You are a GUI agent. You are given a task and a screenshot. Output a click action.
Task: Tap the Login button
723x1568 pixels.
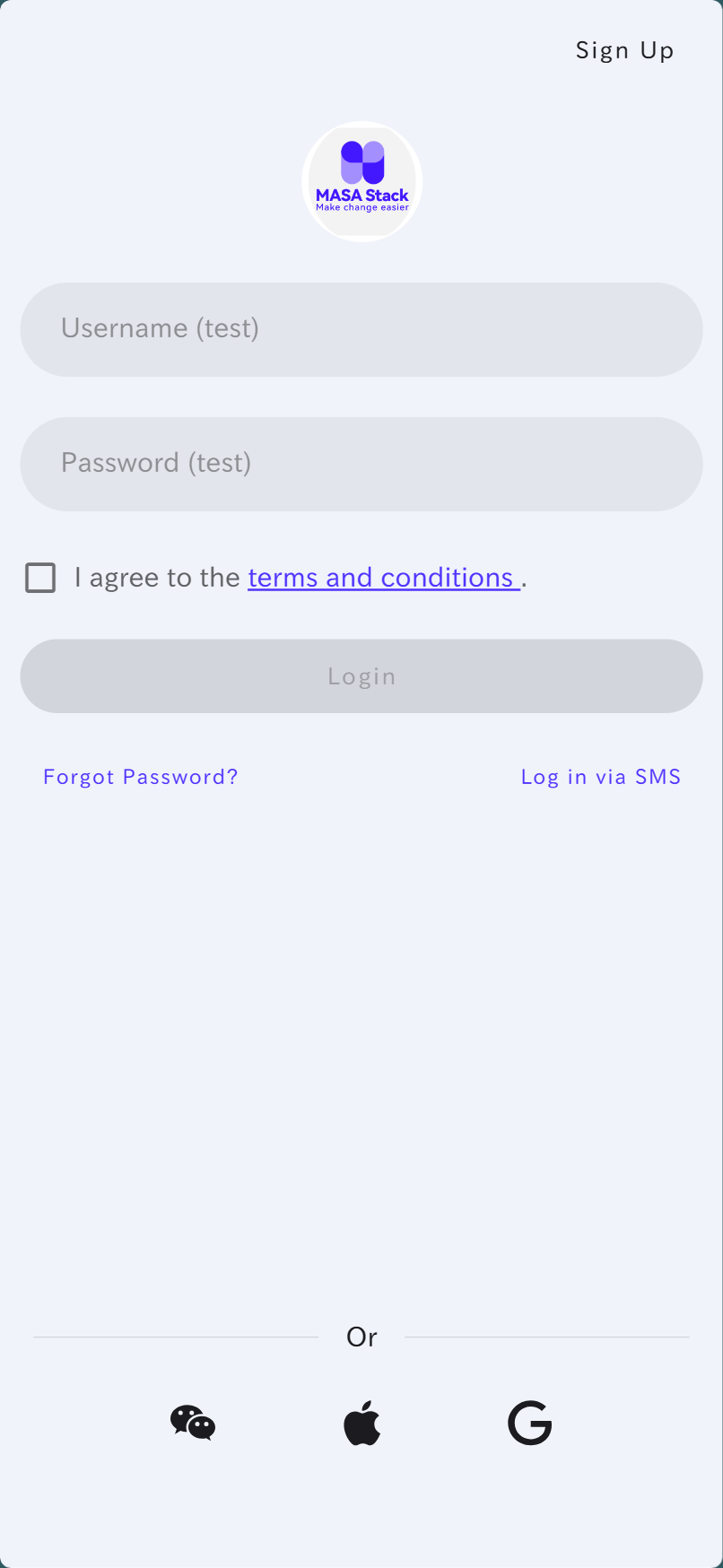click(361, 676)
